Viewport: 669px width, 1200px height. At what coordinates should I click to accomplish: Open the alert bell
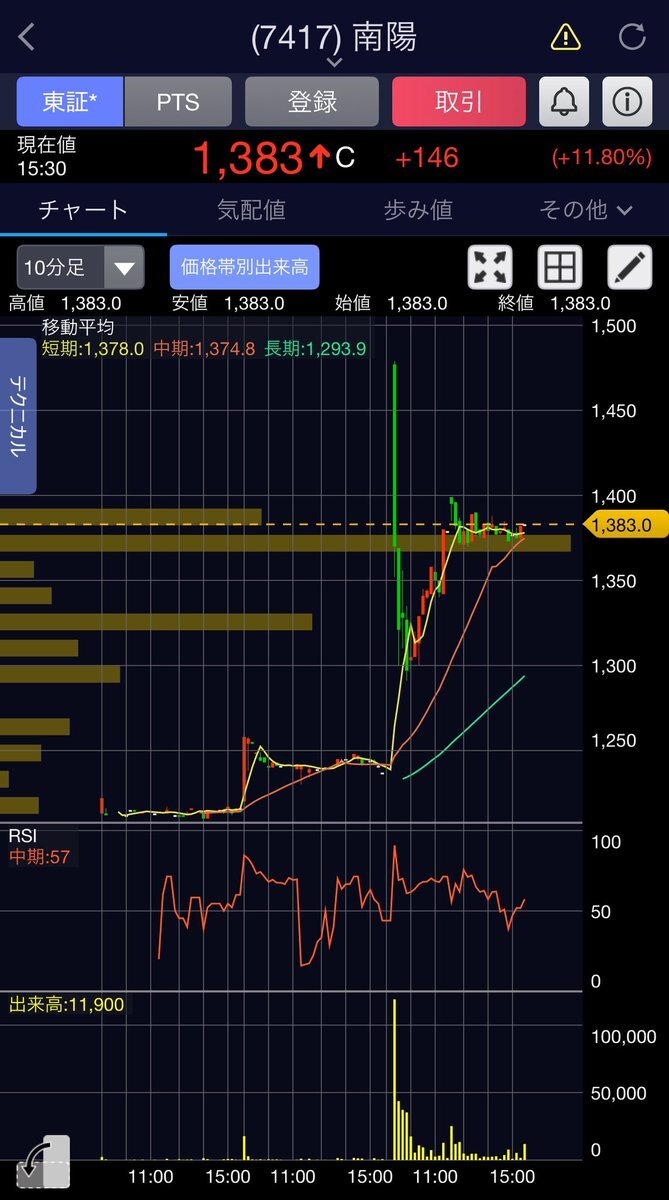pos(564,101)
